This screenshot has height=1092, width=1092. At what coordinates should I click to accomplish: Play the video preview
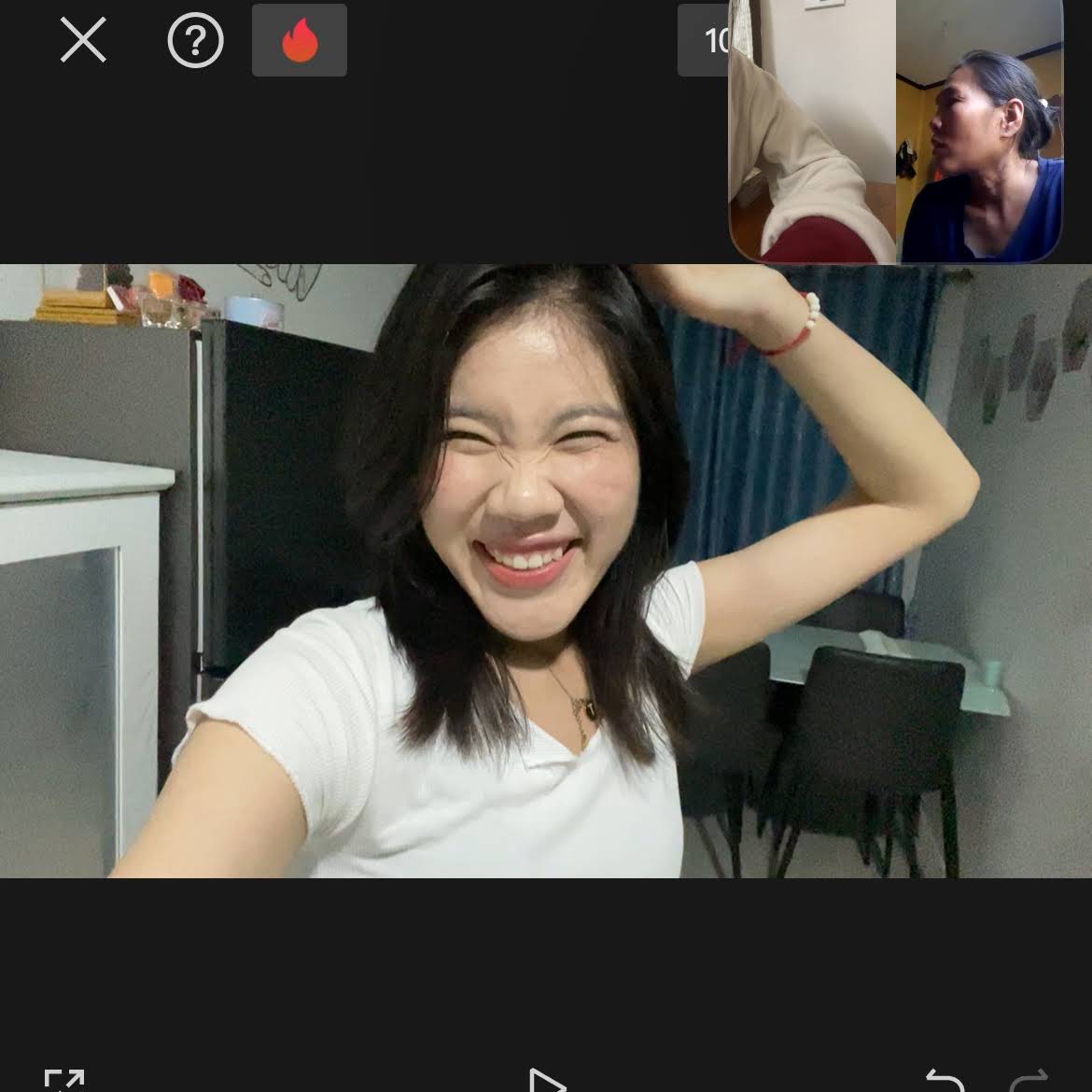(546, 1083)
